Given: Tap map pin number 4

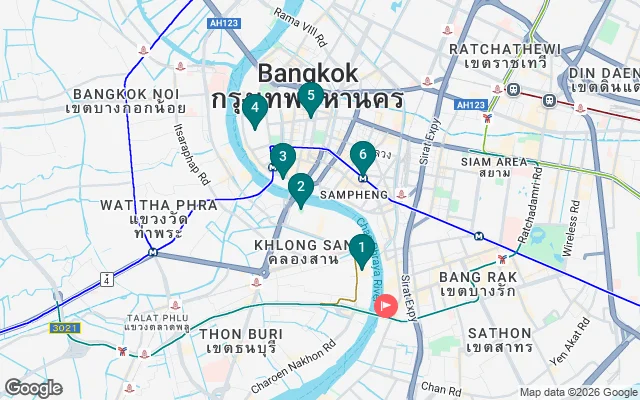Looking at the screenshot, I should point(255,108).
